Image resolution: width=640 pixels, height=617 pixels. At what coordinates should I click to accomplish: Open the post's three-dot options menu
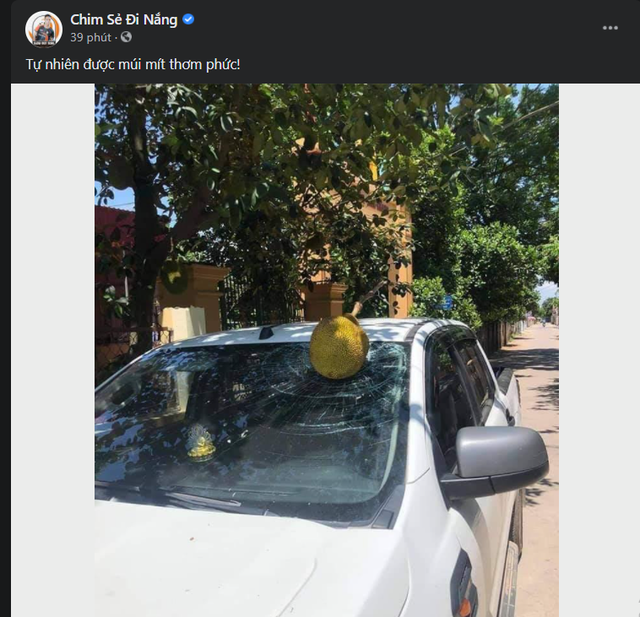(610, 27)
